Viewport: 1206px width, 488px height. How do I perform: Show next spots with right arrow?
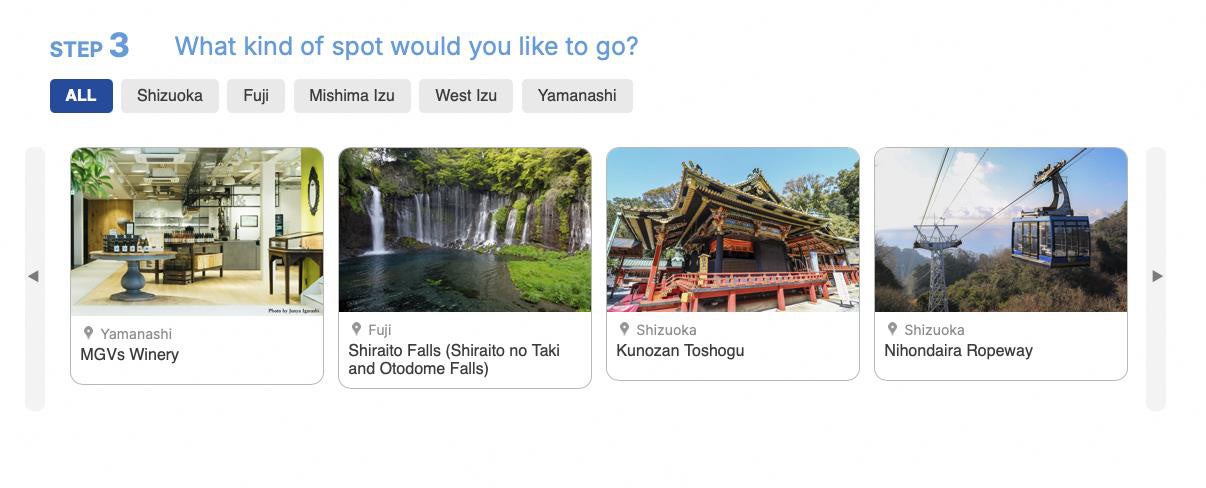coord(1156,277)
